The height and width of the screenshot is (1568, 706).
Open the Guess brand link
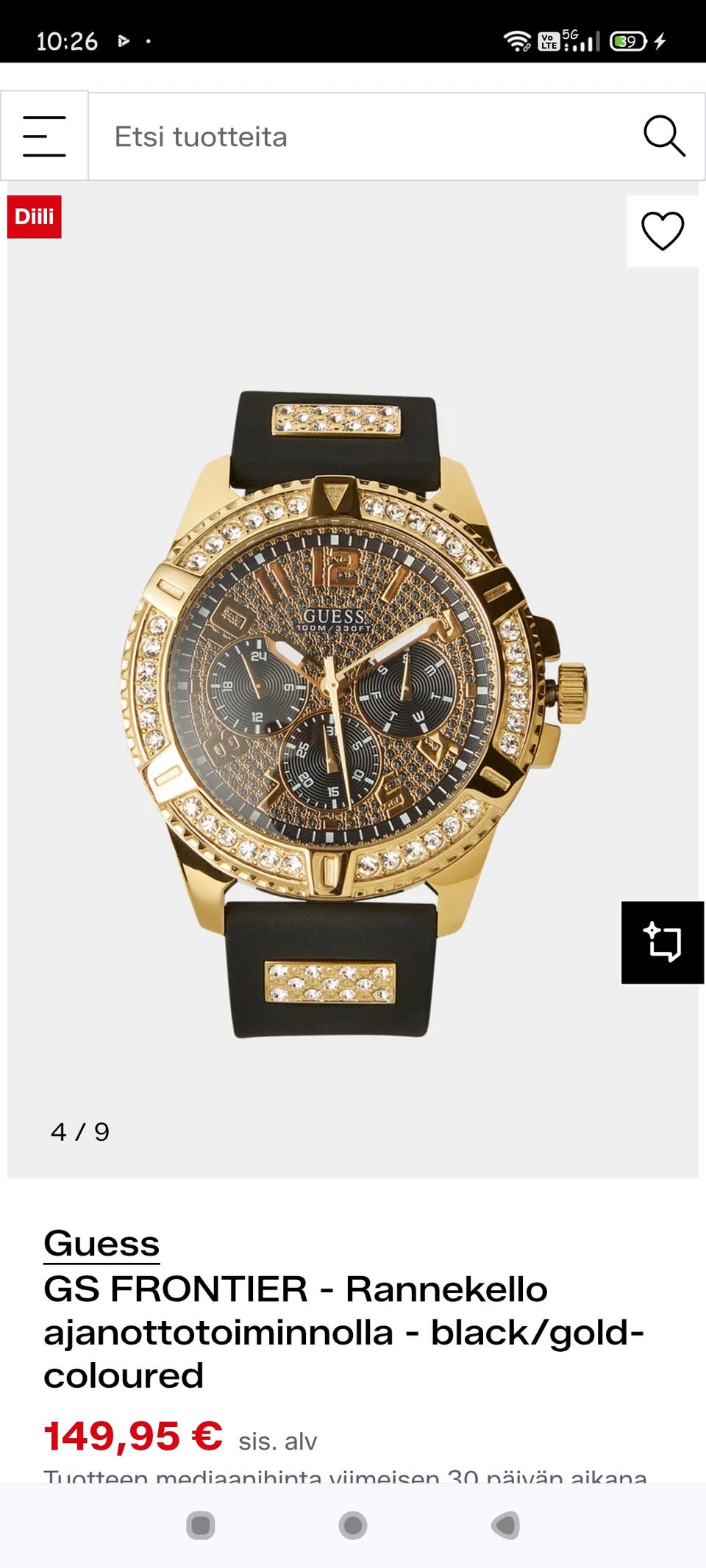click(x=101, y=1244)
